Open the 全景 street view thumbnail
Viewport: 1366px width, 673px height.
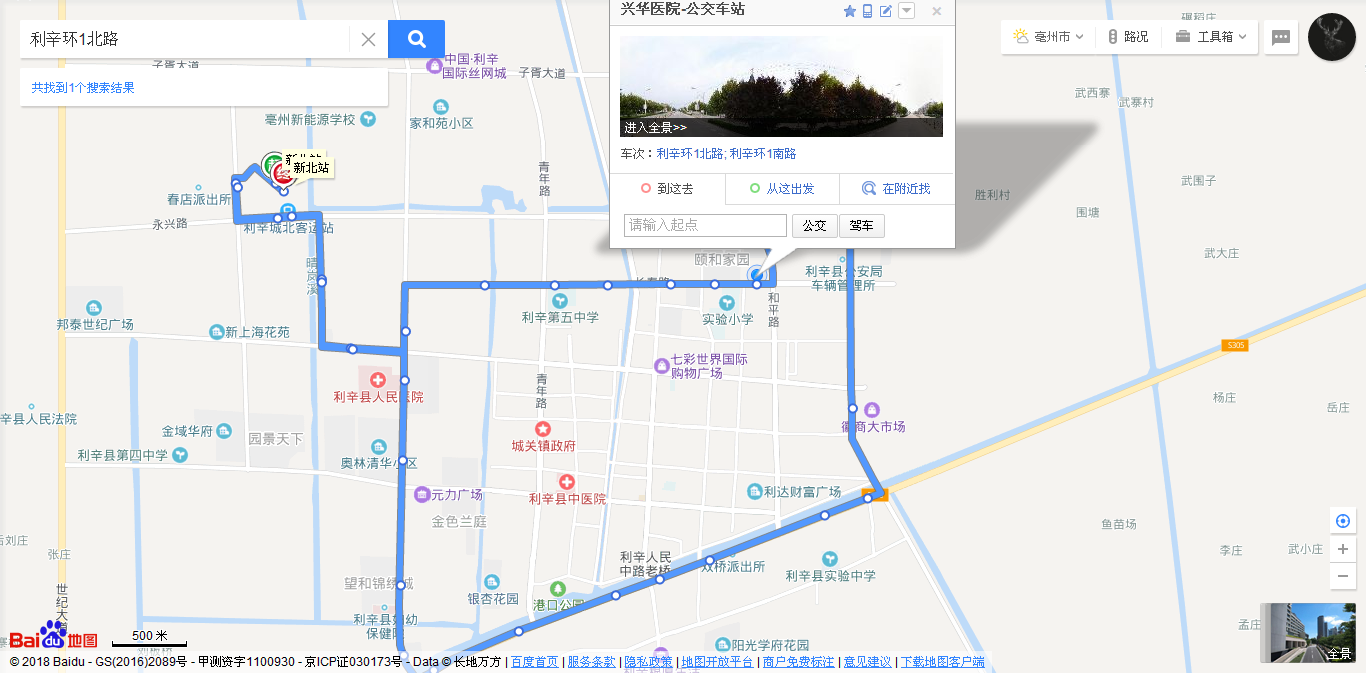tap(1307, 632)
